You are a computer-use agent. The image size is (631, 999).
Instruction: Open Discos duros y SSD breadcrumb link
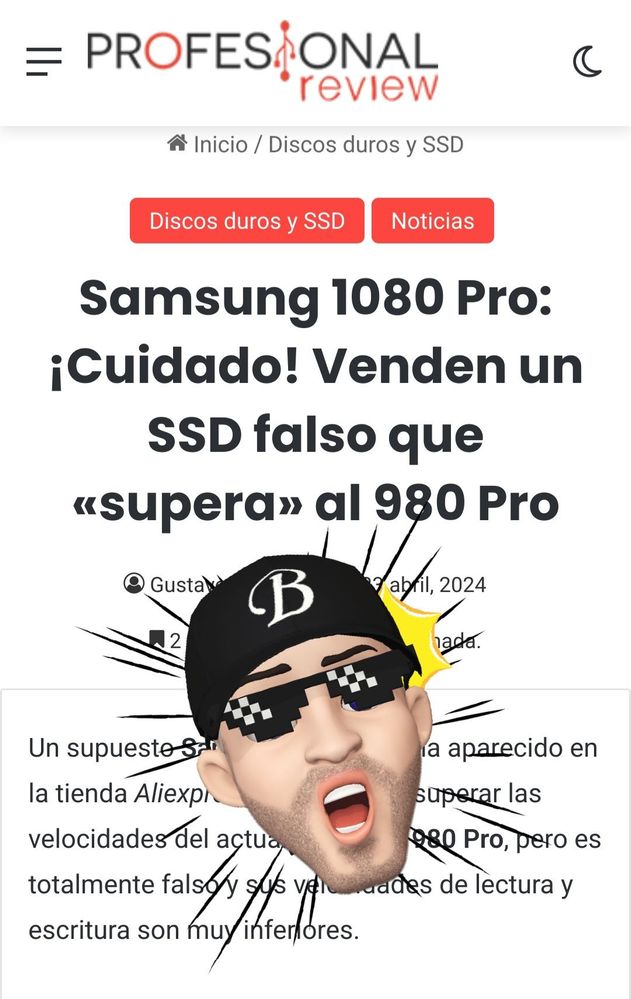pos(366,144)
